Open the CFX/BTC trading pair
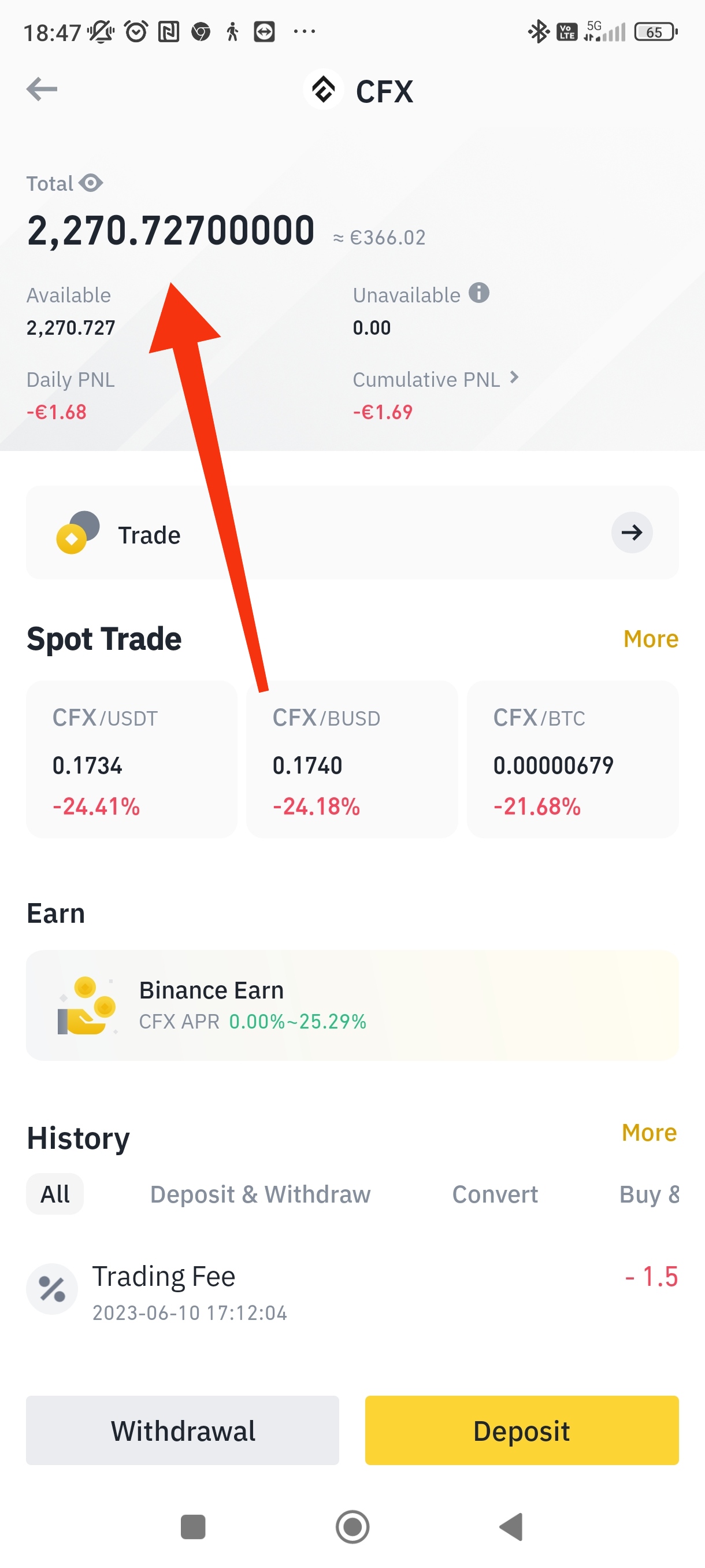 (572, 760)
